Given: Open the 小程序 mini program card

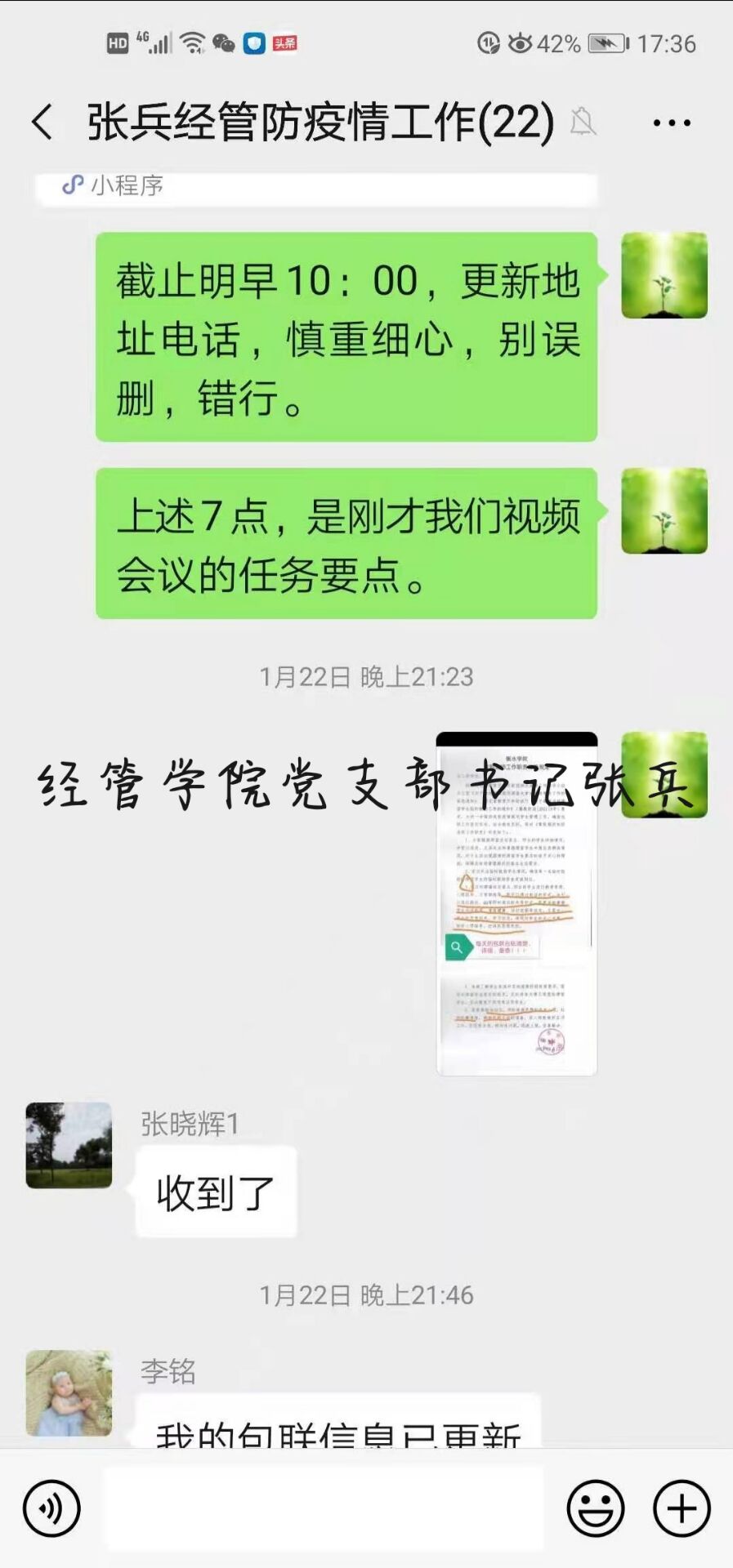Looking at the screenshot, I should pyautogui.click(x=317, y=187).
